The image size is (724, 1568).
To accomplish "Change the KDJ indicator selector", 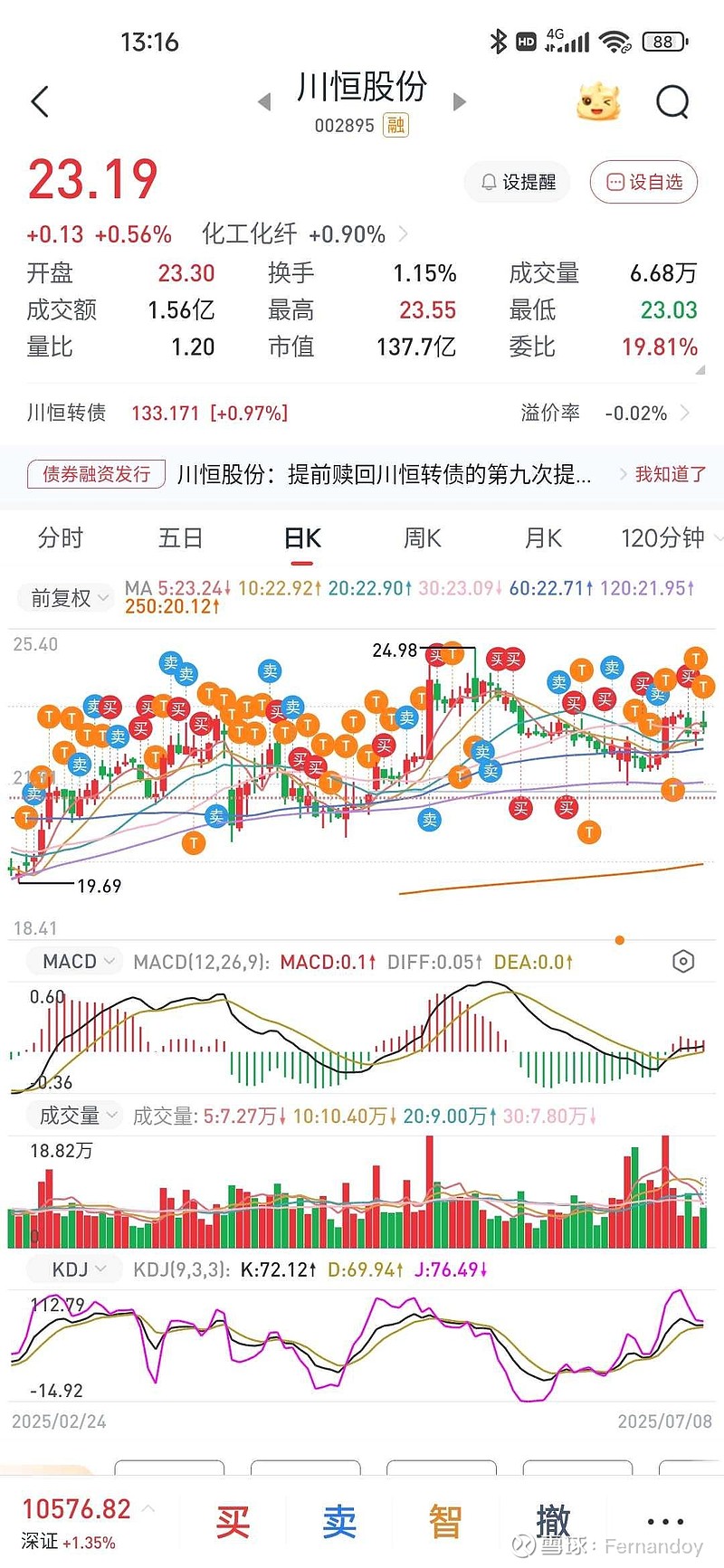I will (78, 1269).
